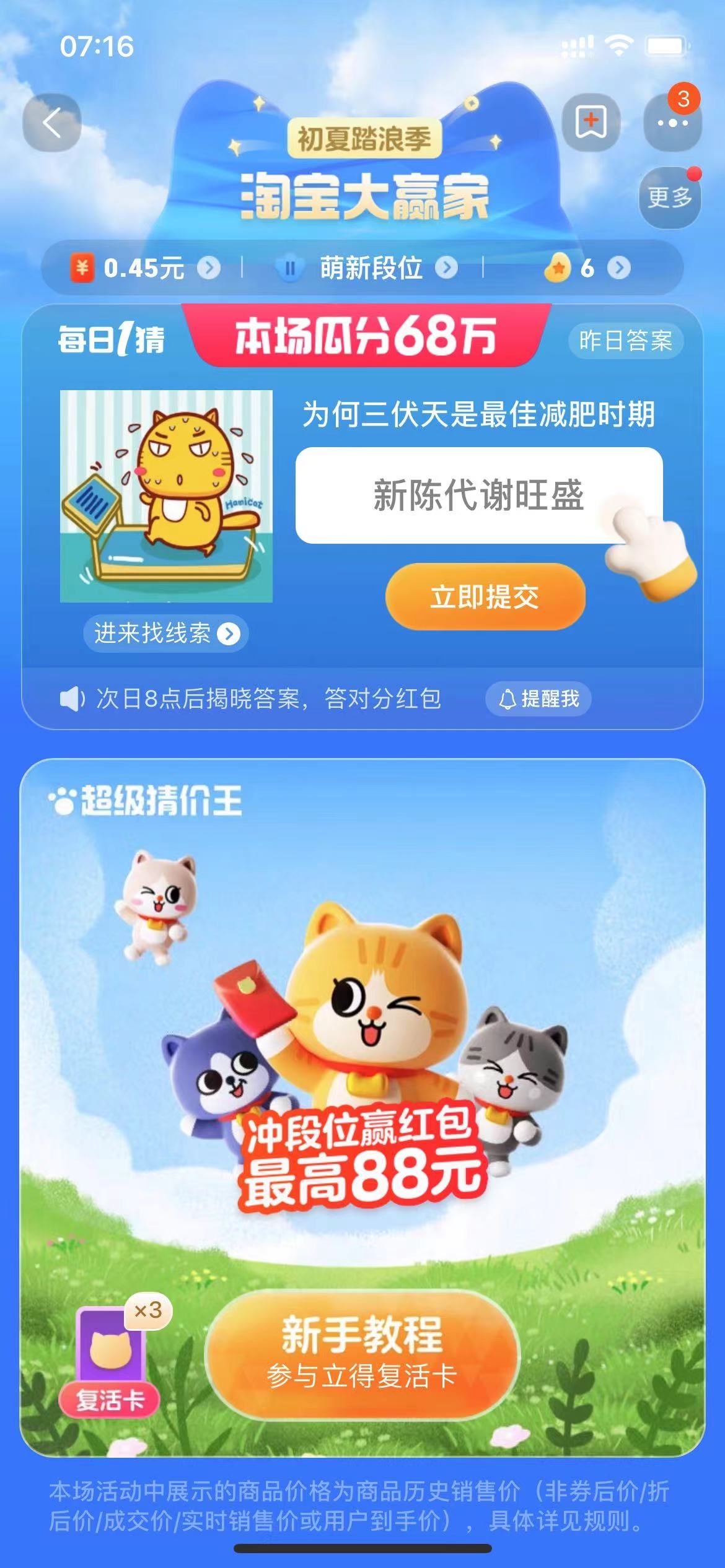725x1568 pixels.
Task: Open the 更多 bubble
Action: 669,198
